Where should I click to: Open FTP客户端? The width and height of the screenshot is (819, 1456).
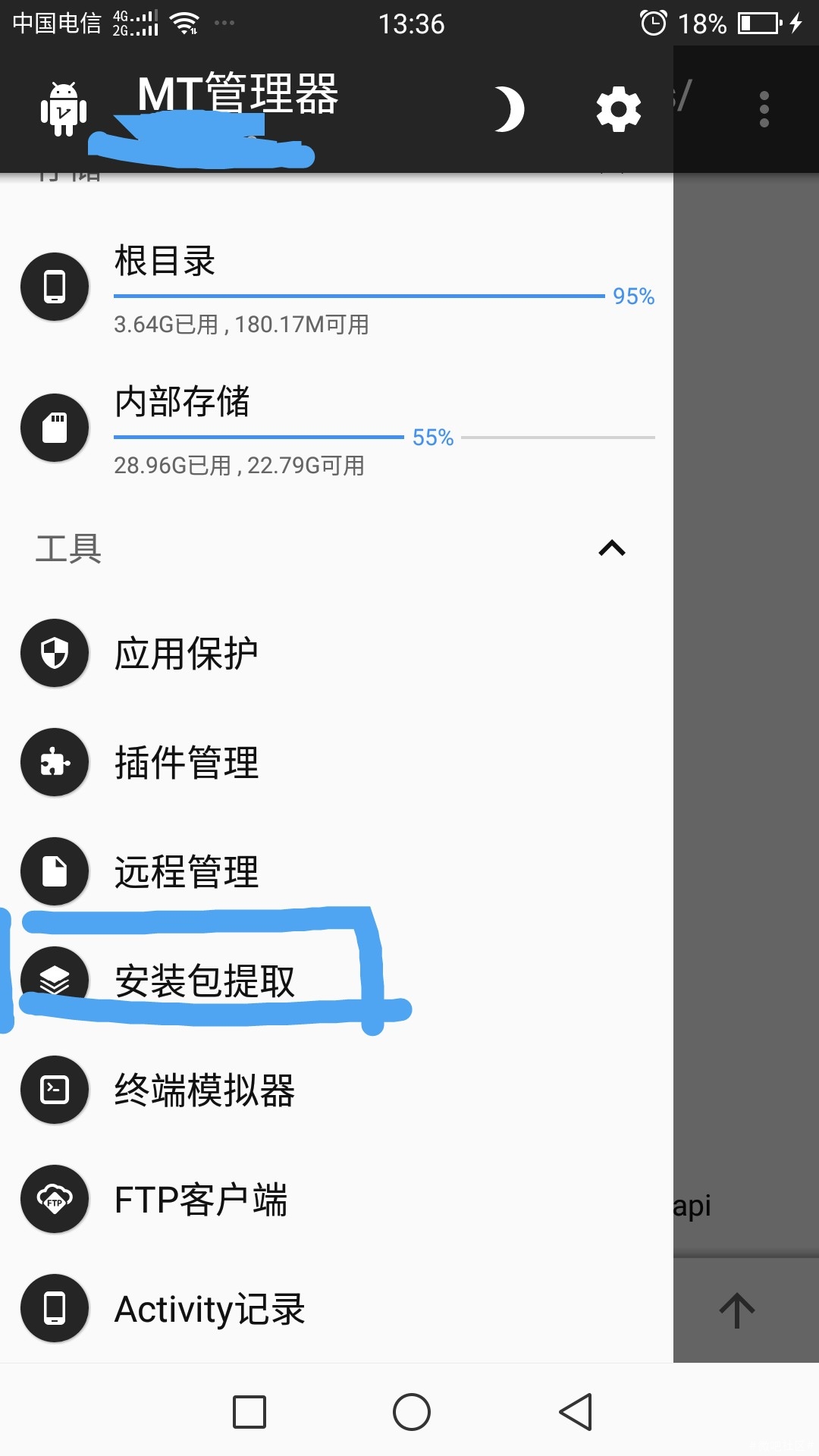pos(337,1199)
